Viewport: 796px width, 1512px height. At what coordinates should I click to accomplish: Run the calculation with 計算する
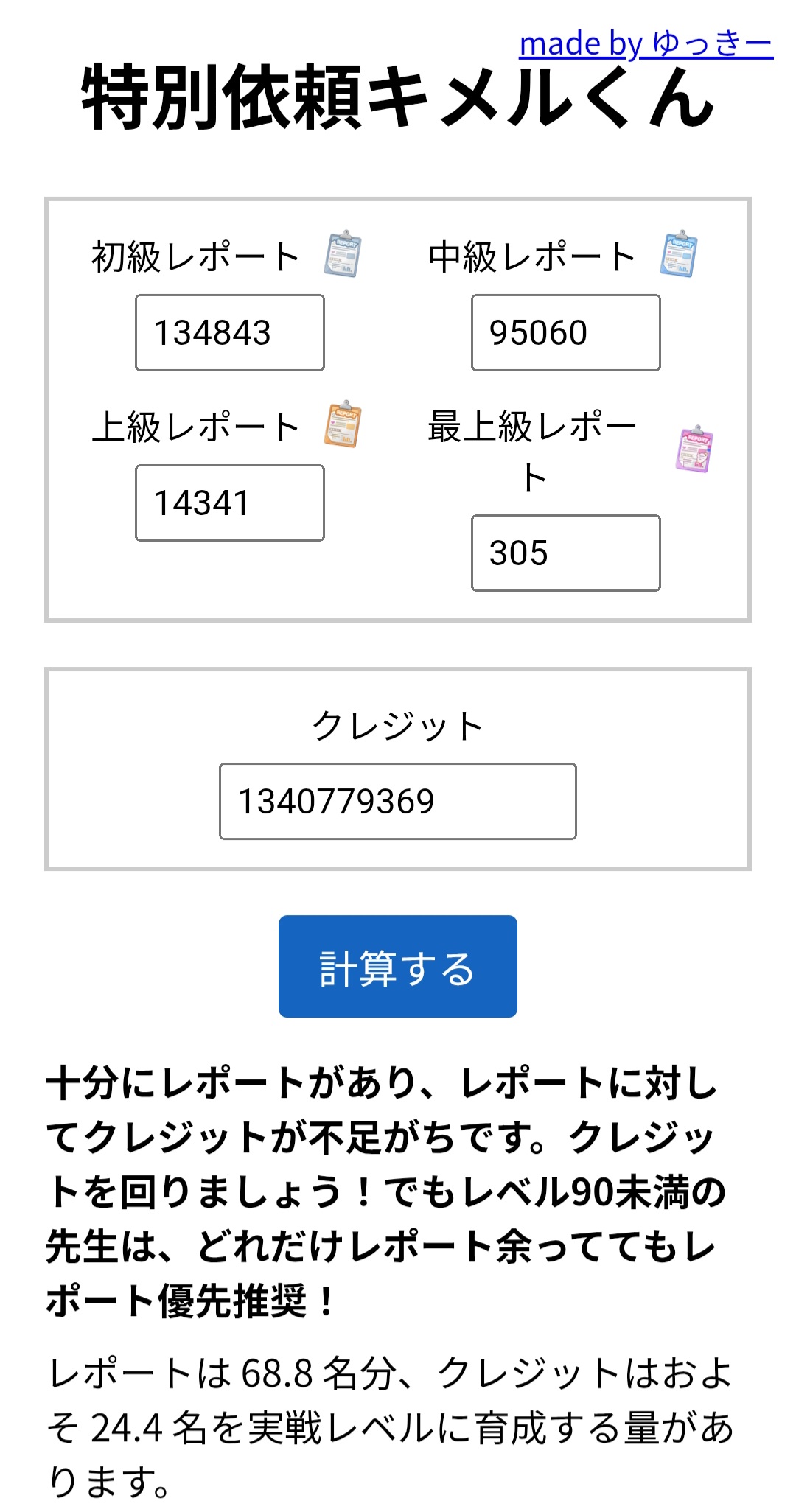tap(398, 967)
